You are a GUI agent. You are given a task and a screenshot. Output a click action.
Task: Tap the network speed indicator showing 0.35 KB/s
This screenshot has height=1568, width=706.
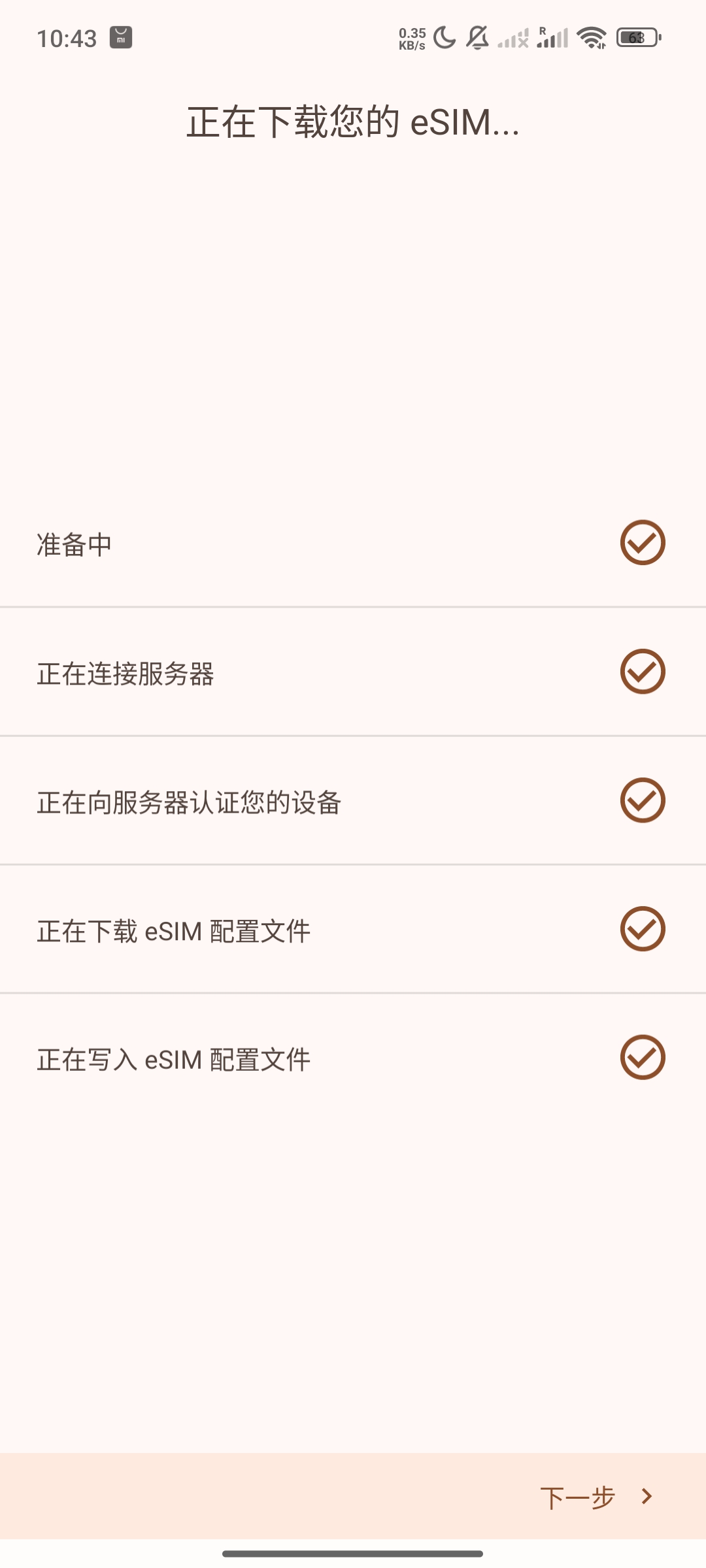[411, 39]
